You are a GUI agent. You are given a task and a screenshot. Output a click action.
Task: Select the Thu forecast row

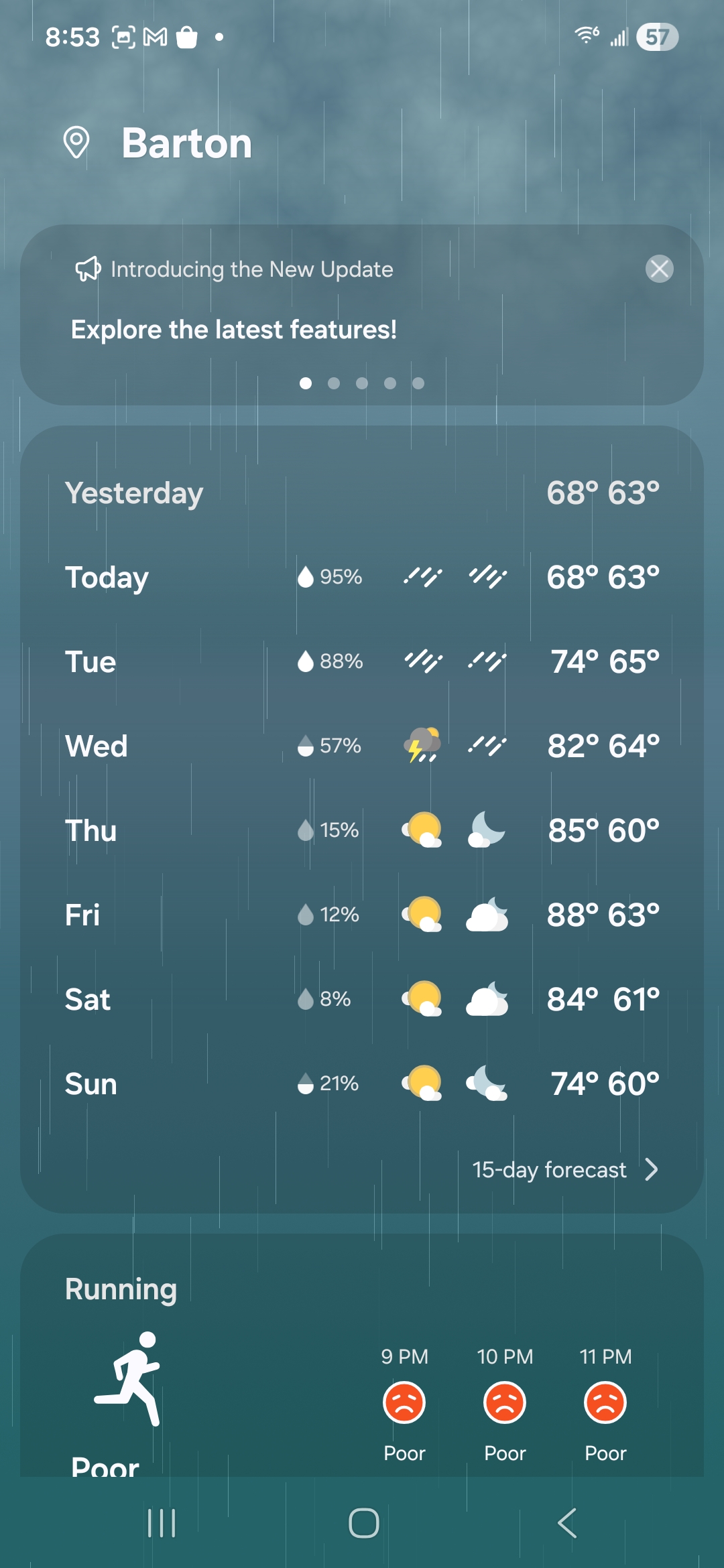tap(362, 831)
